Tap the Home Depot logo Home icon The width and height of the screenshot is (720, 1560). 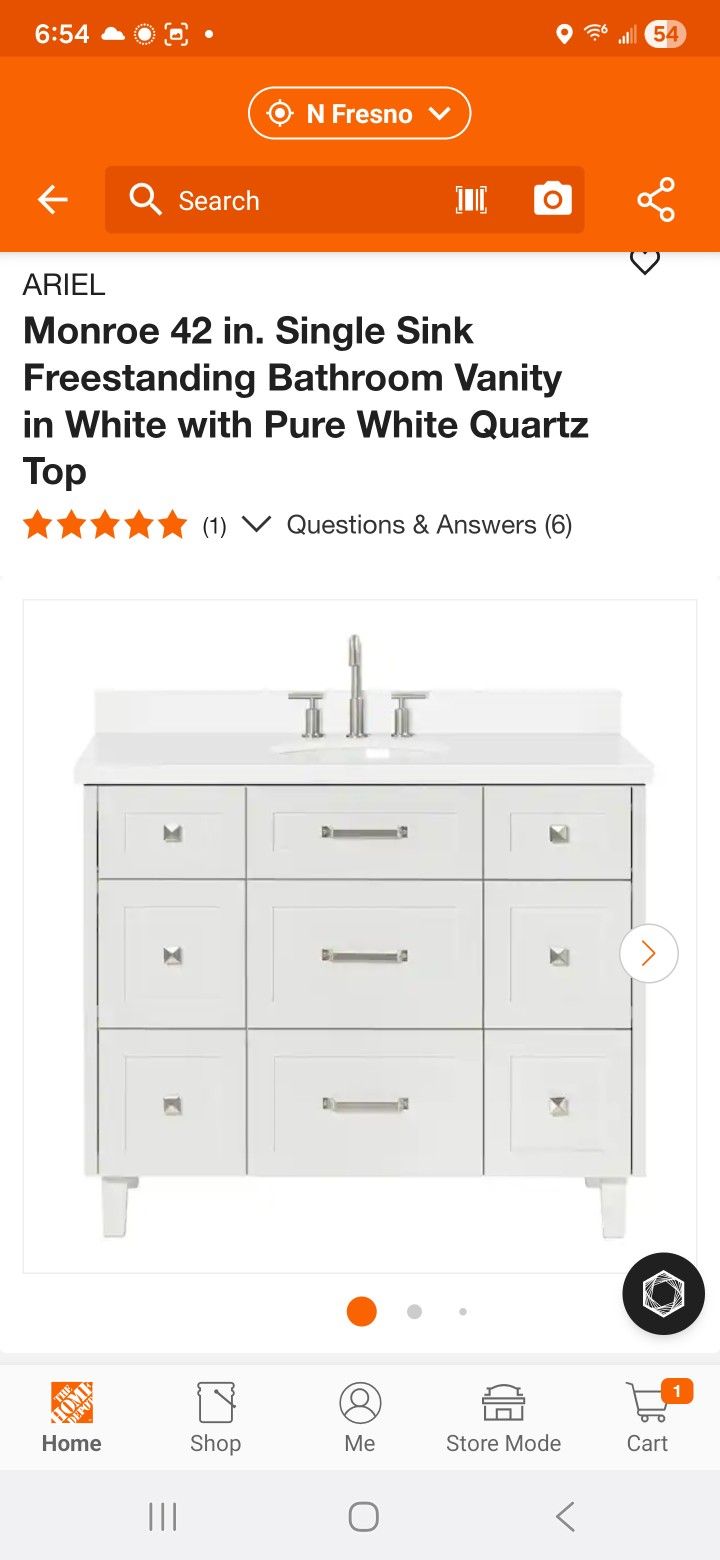[x=71, y=1404]
